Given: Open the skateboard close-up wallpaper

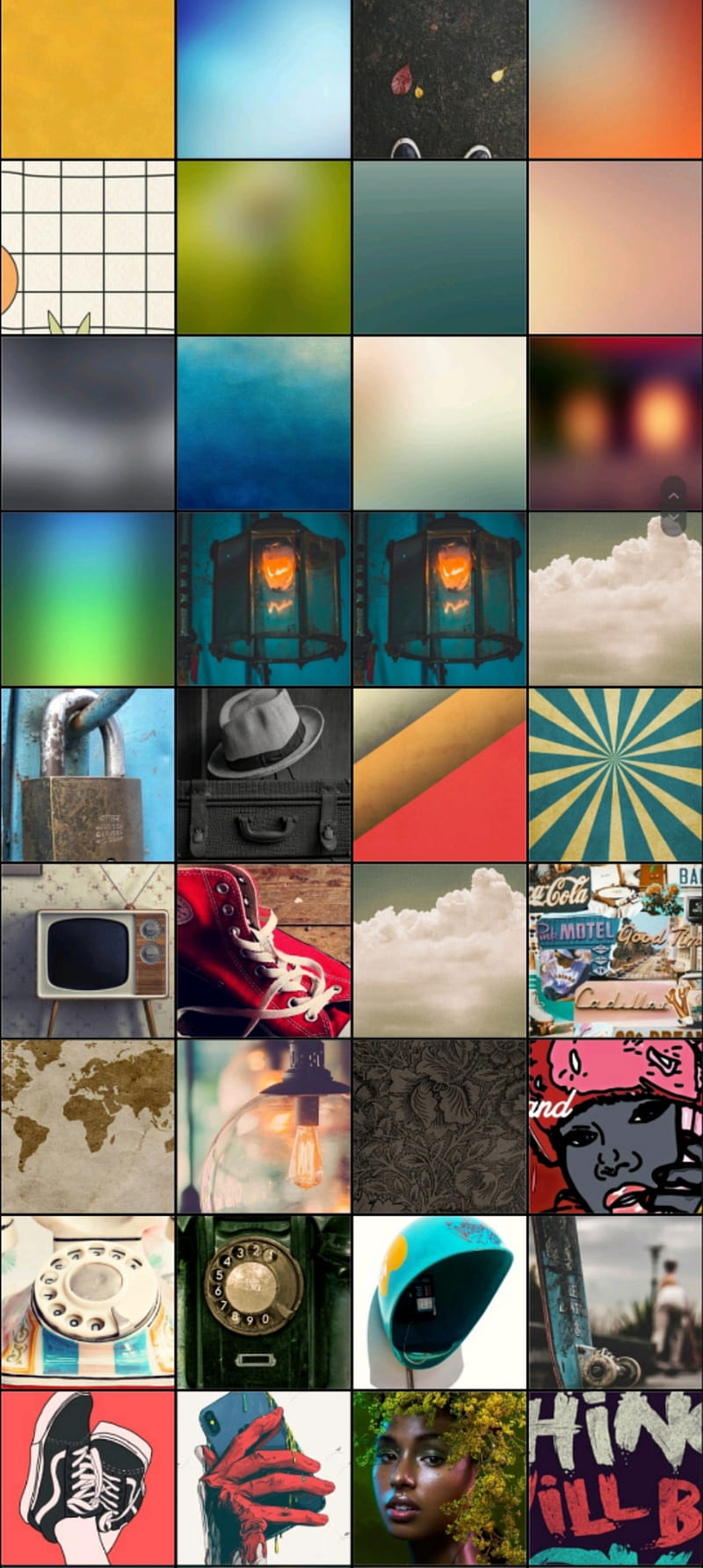Looking at the screenshot, I should pyautogui.click(x=615, y=1302).
